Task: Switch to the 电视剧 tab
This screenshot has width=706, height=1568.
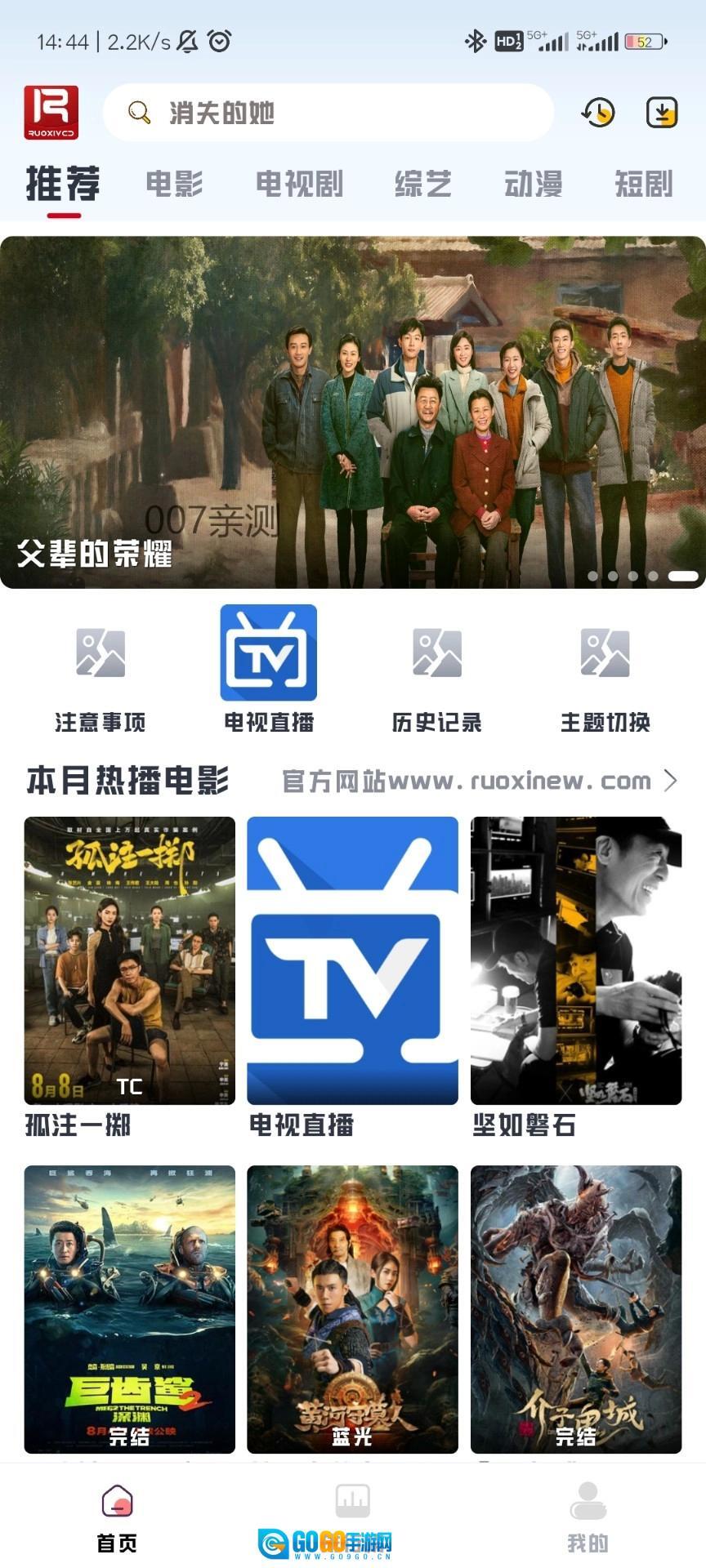Action: pos(299,184)
